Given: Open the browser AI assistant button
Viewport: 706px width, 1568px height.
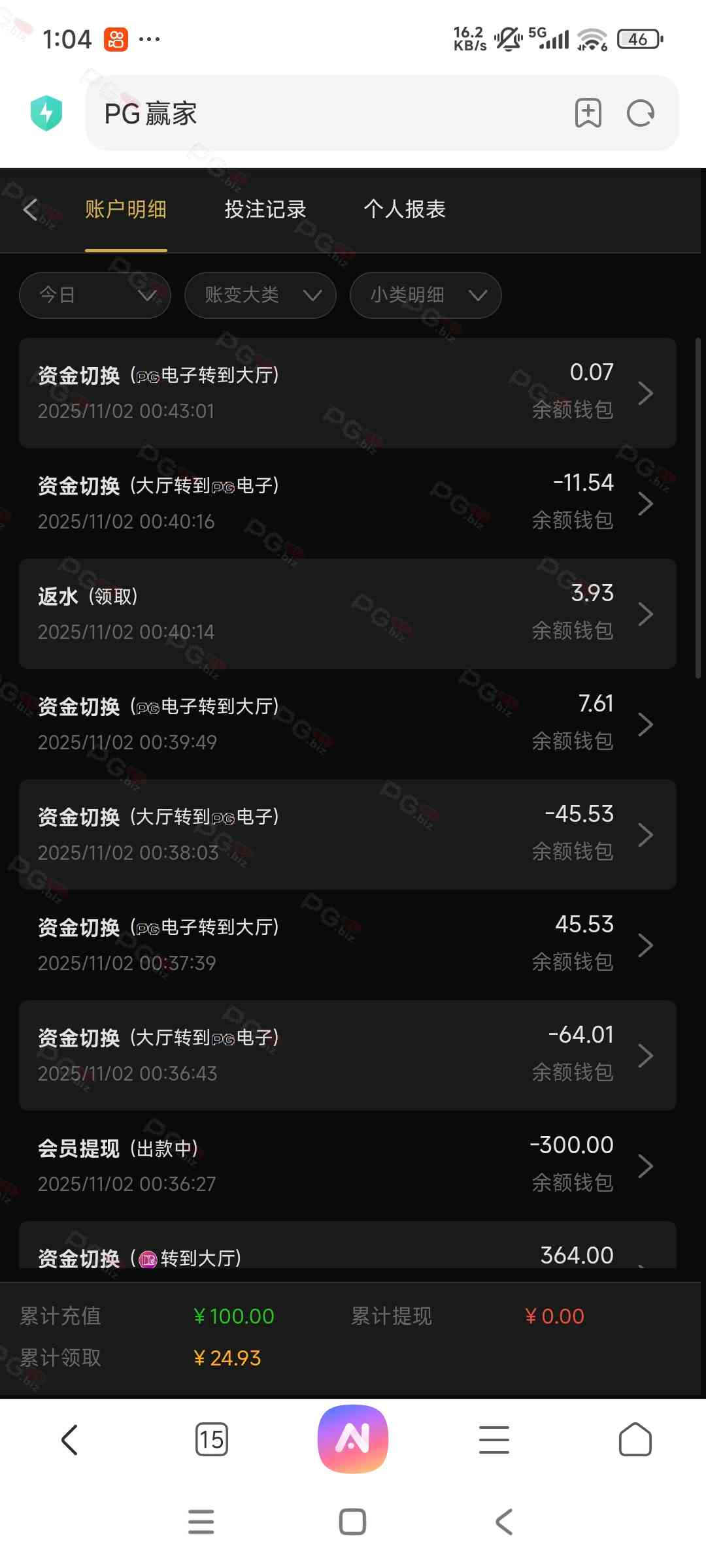Looking at the screenshot, I should [353, 1439].
